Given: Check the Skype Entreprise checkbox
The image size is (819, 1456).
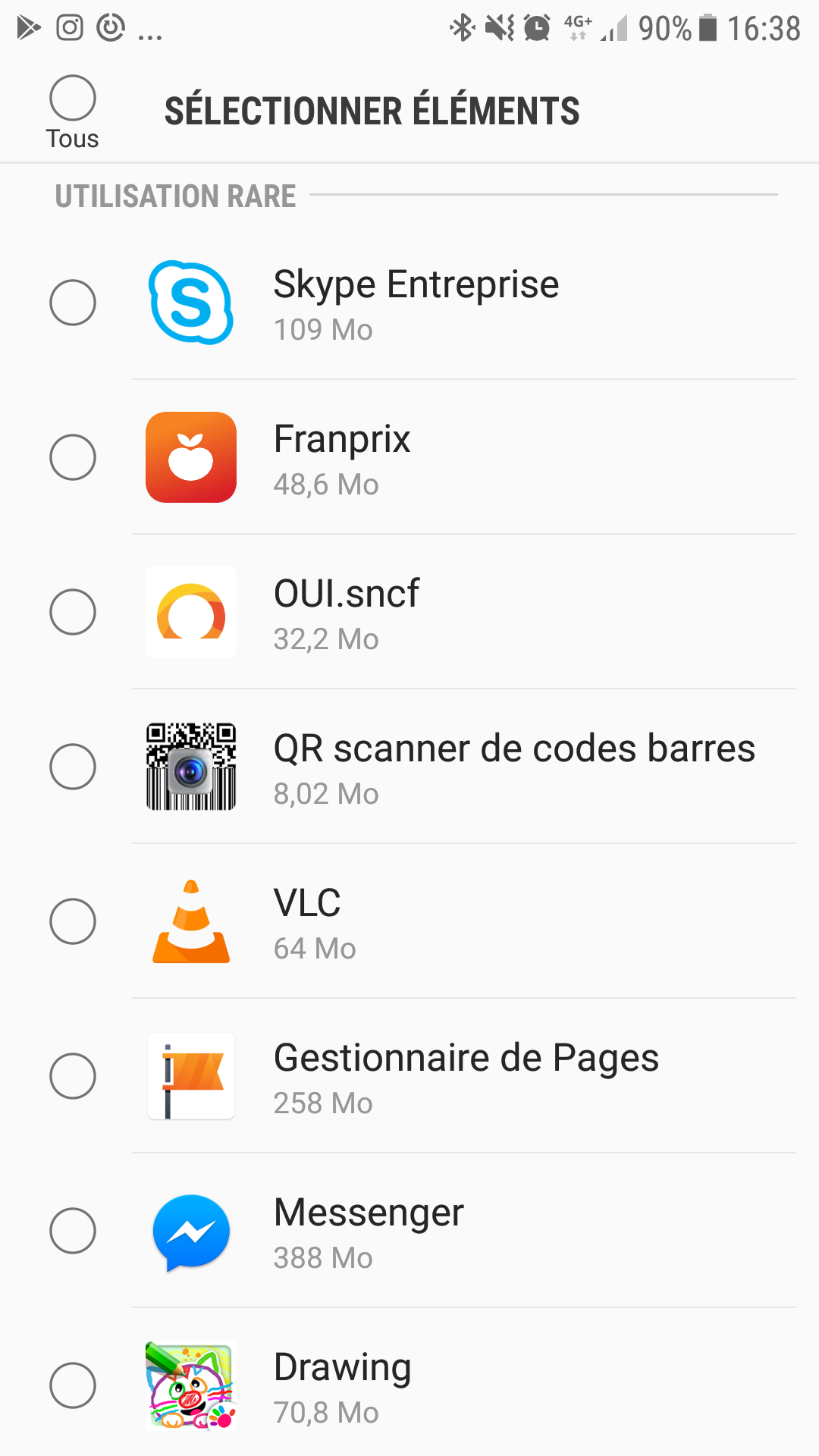Looking at the screenshot, I should 73,303.
